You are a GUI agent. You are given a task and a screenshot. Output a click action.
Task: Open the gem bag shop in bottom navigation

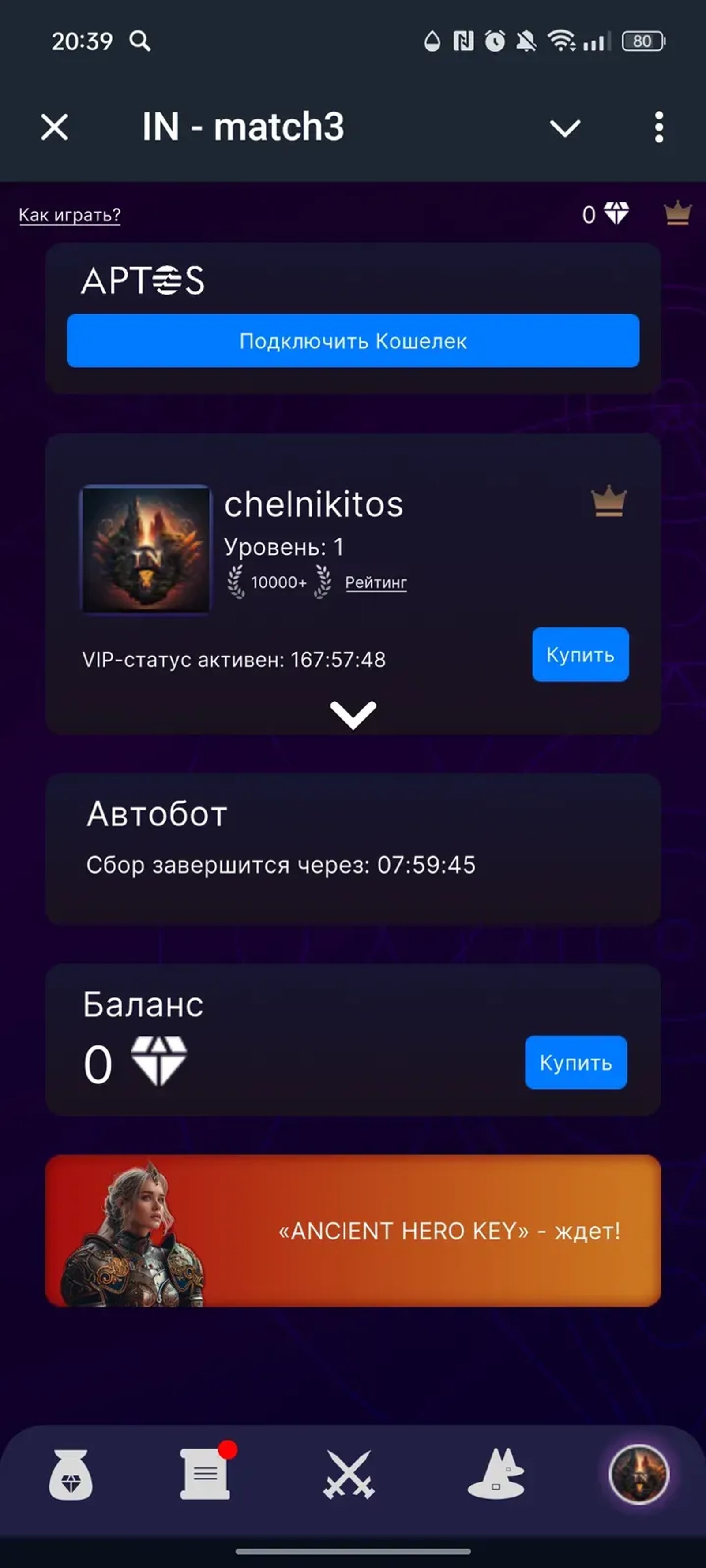(x=70, y=1477)
